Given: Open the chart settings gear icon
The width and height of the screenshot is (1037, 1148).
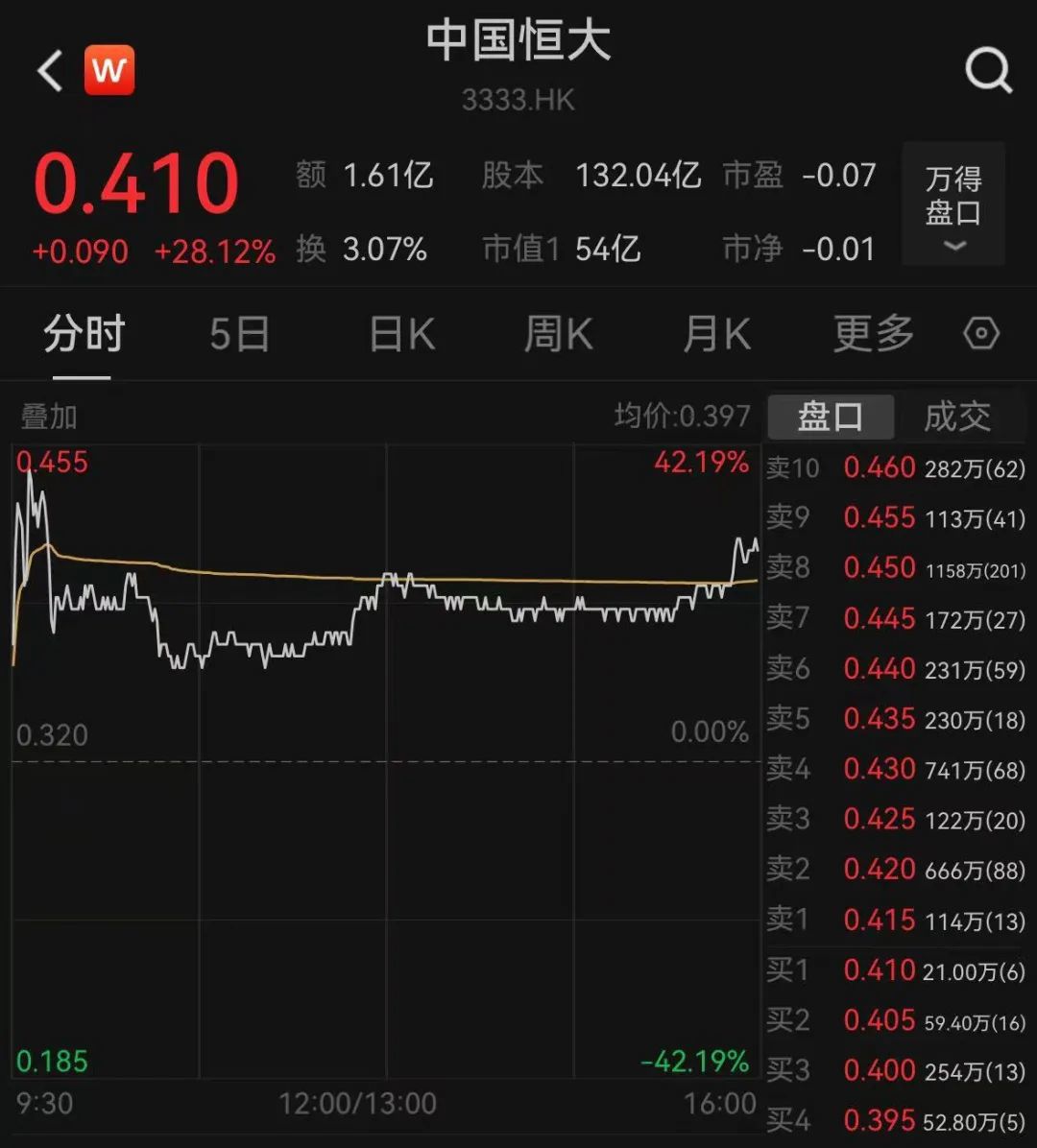Looking at the screenshot, I should pyautogui.click(x=980, y=334).
